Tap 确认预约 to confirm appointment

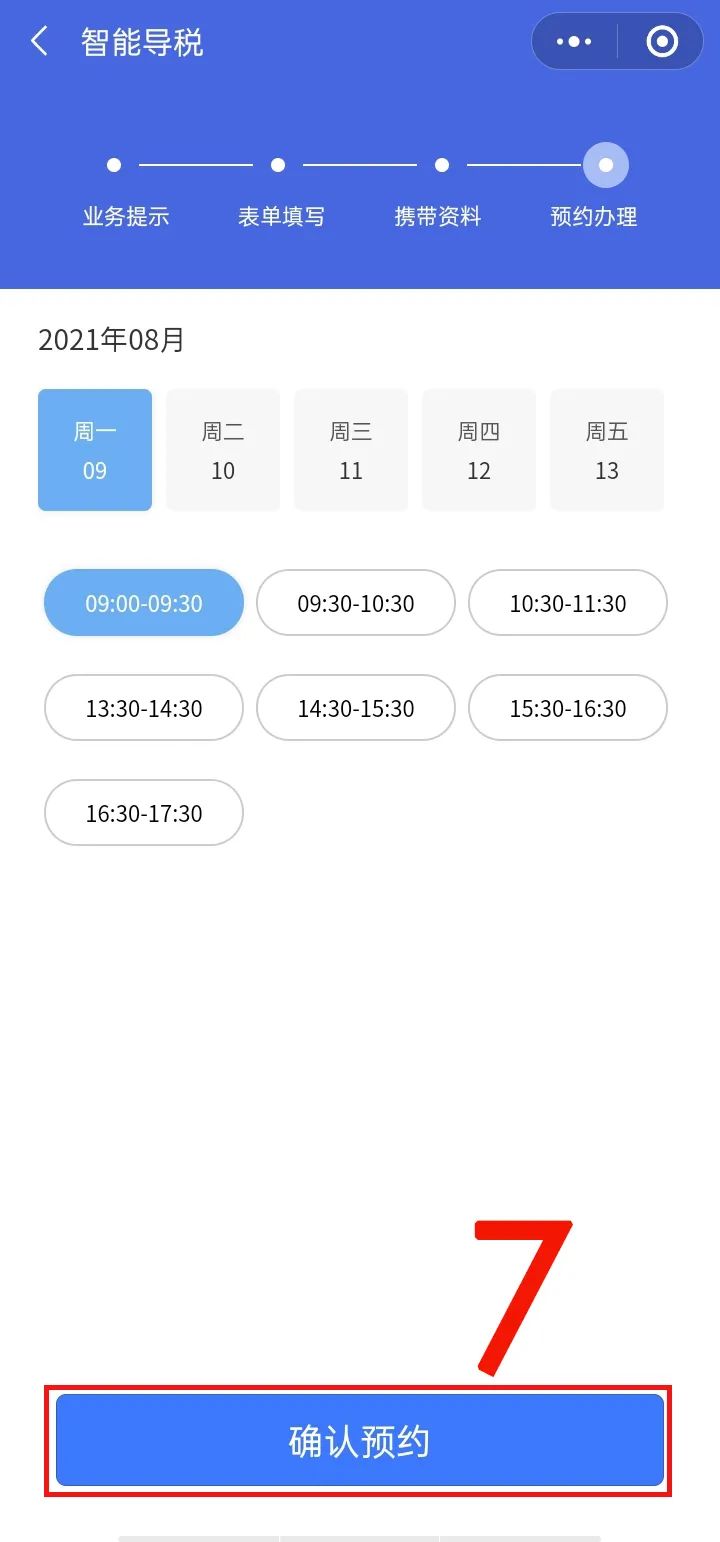pyautogui.click(x=359, y=1441)
